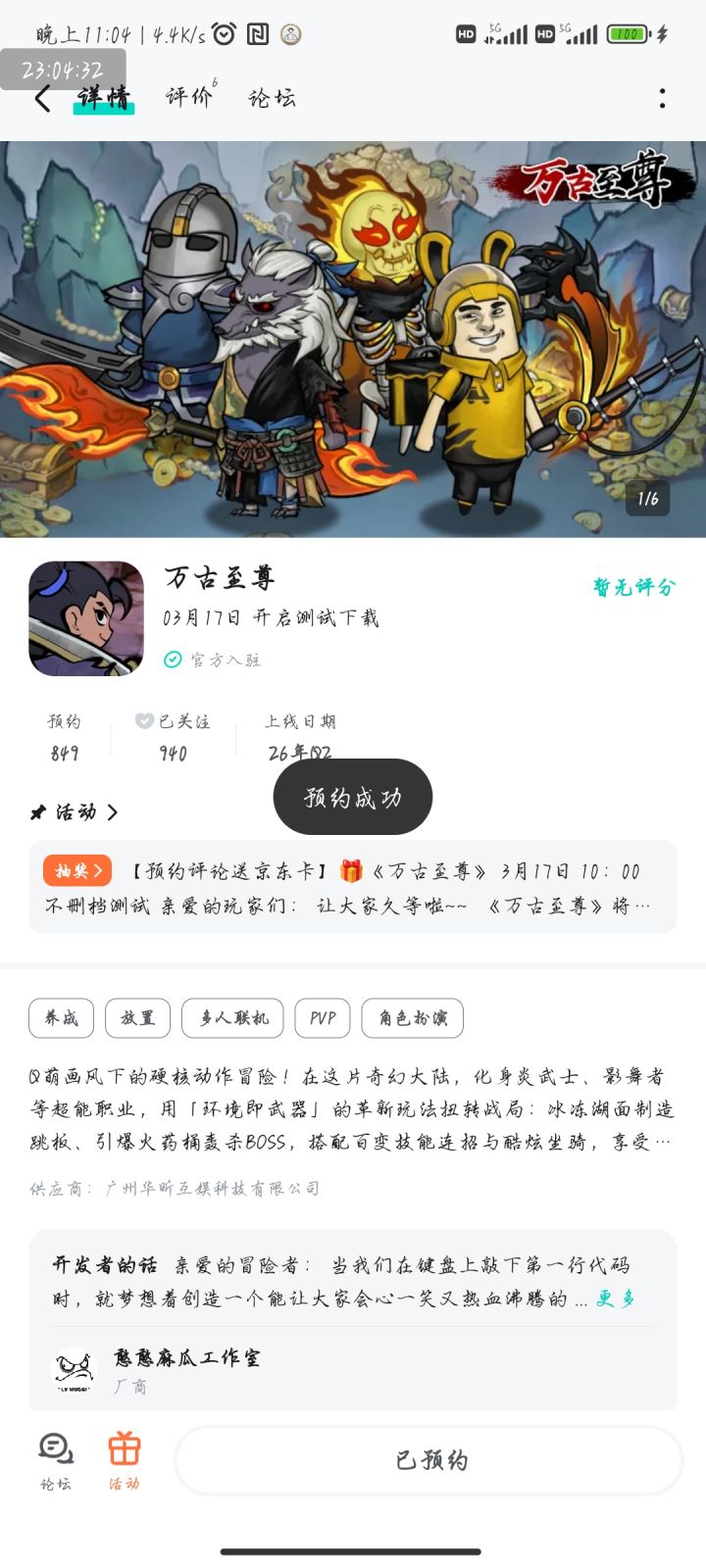The height and width of the screenshot is (1568, 706).
Task: Tap the gift emoji in the event text
Action: point(353,870)
